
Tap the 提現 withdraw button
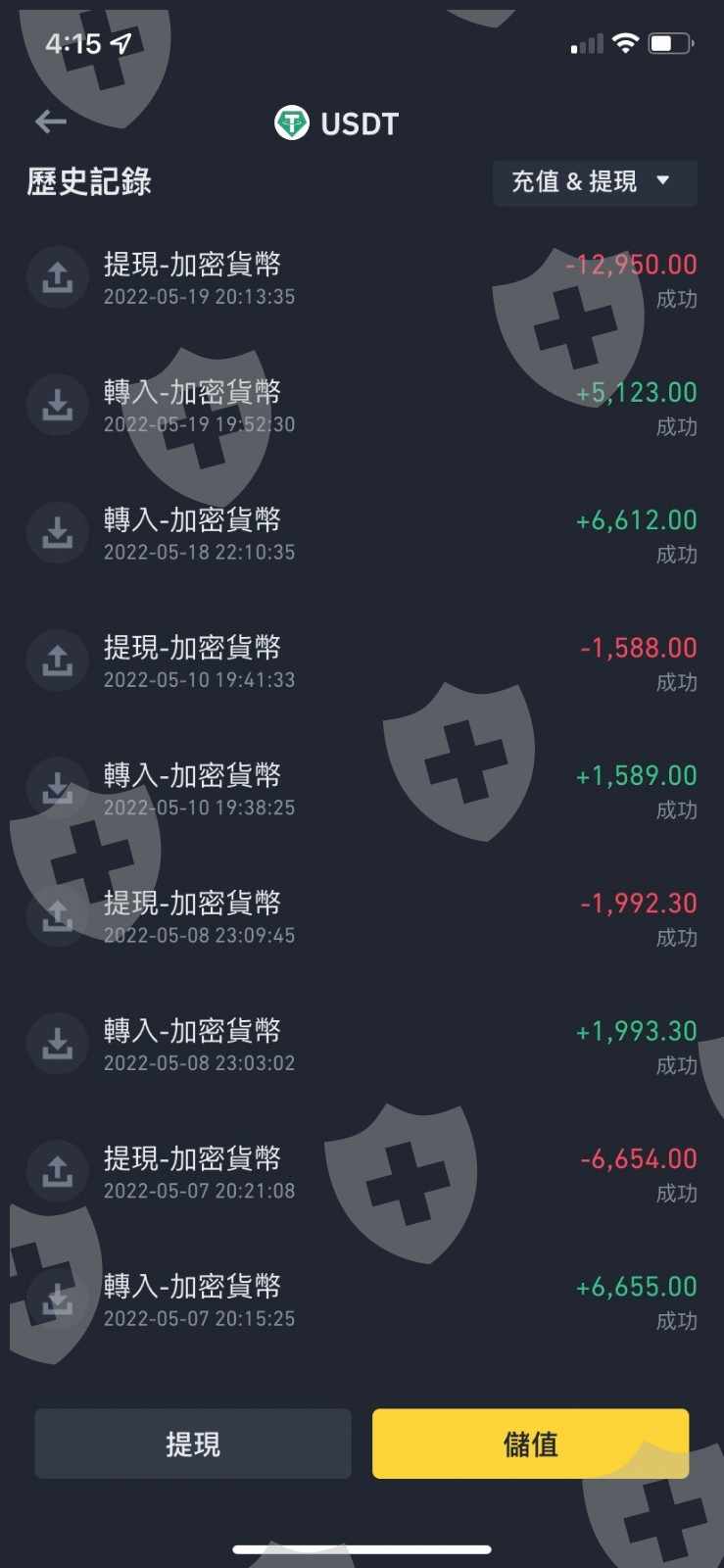pos(193,1444)
